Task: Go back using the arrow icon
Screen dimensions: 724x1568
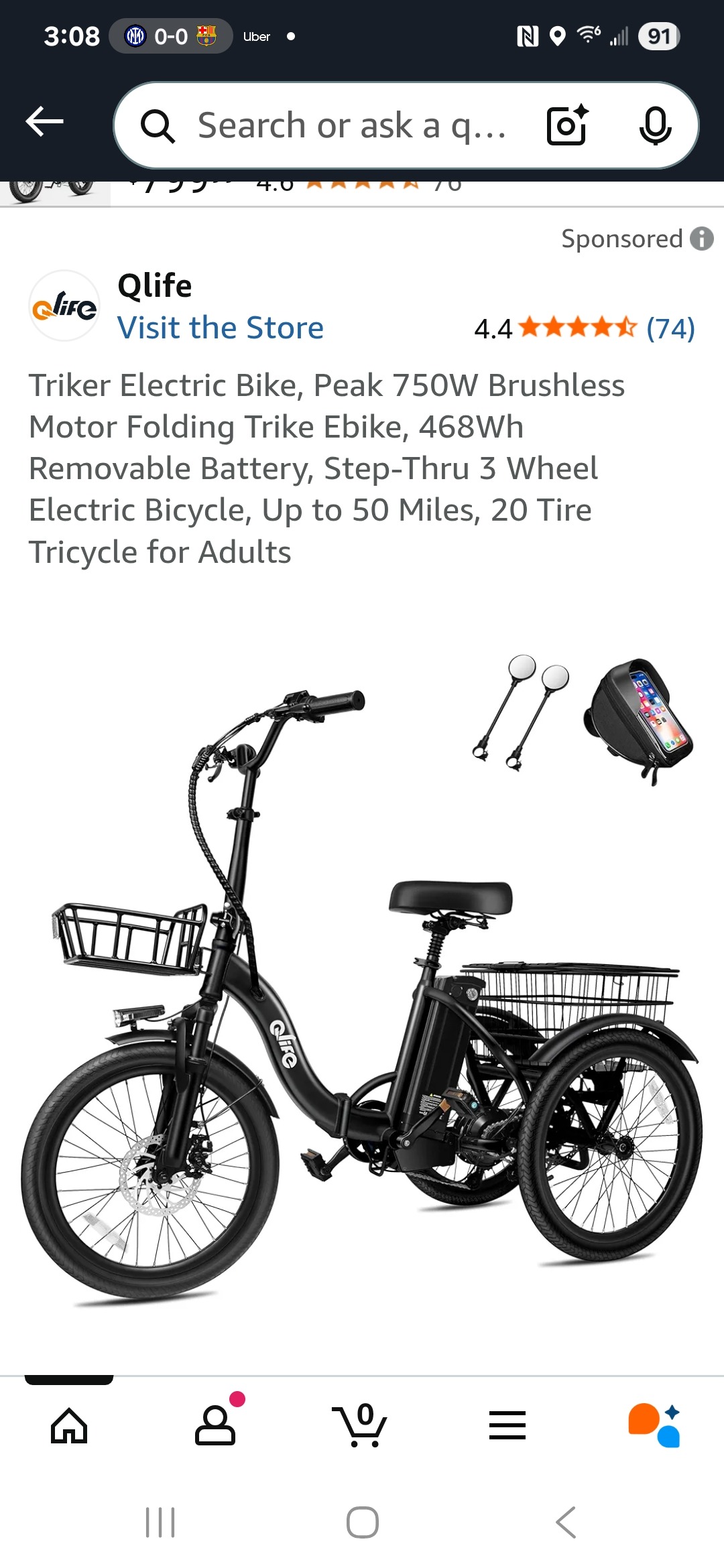Action: pos(44,122)
